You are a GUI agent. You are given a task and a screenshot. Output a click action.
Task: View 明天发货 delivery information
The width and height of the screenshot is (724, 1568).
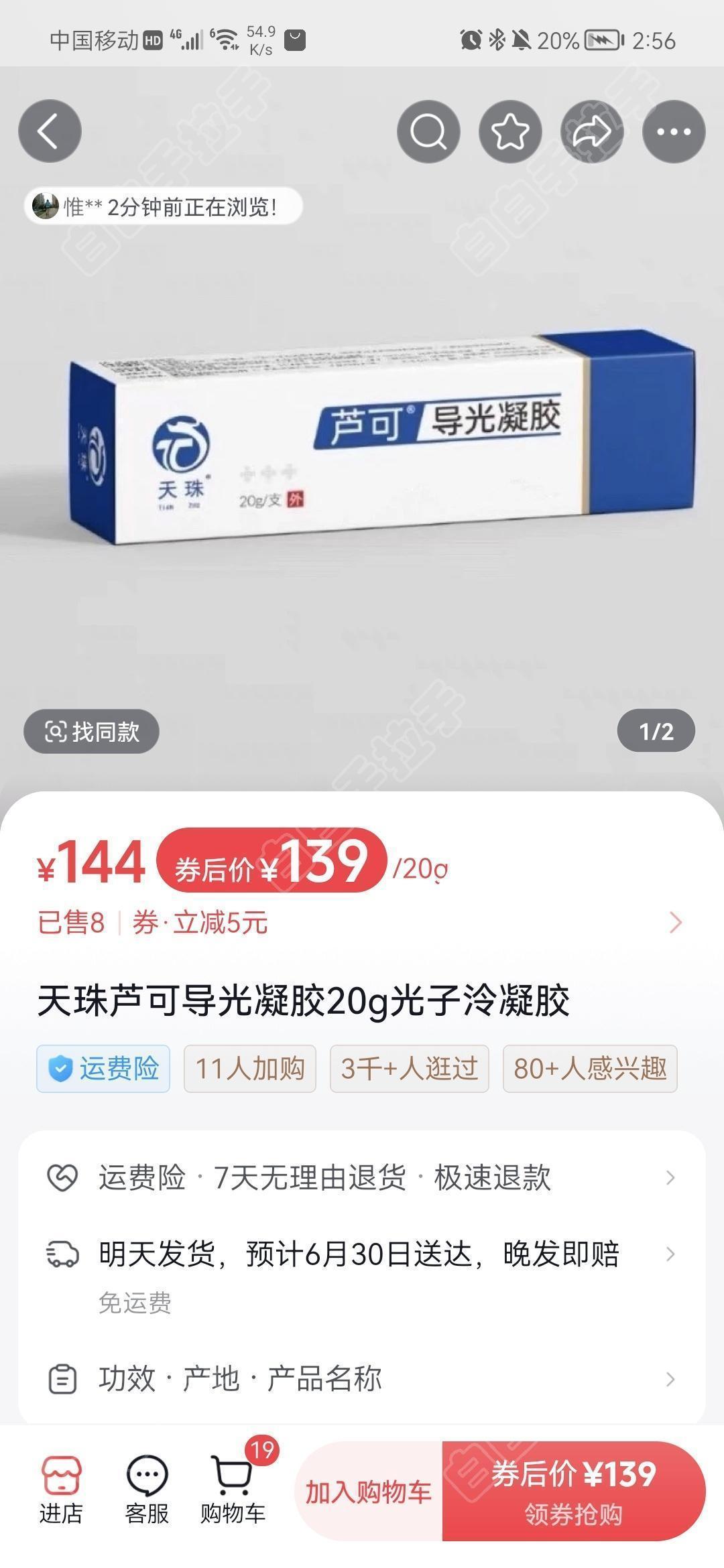point(362,1254)
